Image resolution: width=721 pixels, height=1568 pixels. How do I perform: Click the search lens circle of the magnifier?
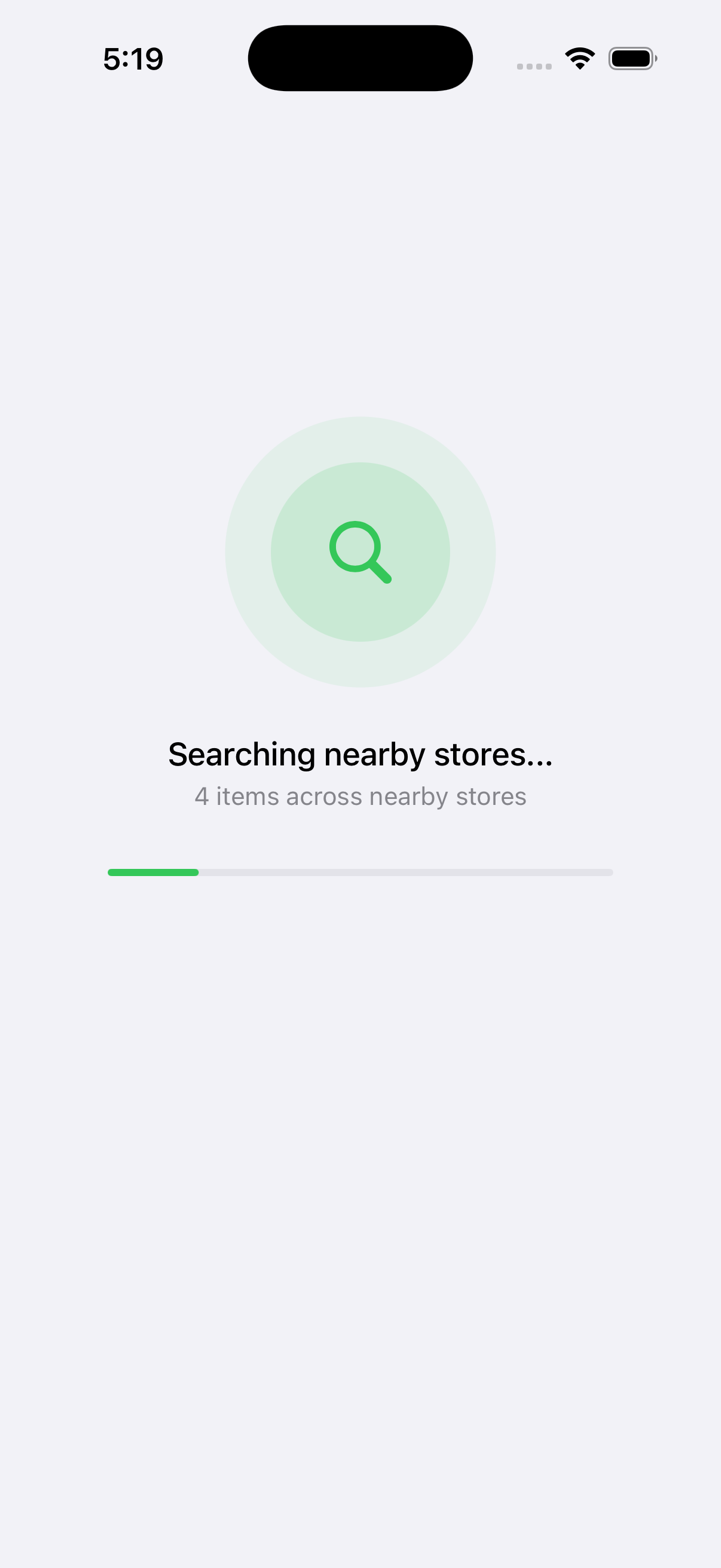coord(354,546)
